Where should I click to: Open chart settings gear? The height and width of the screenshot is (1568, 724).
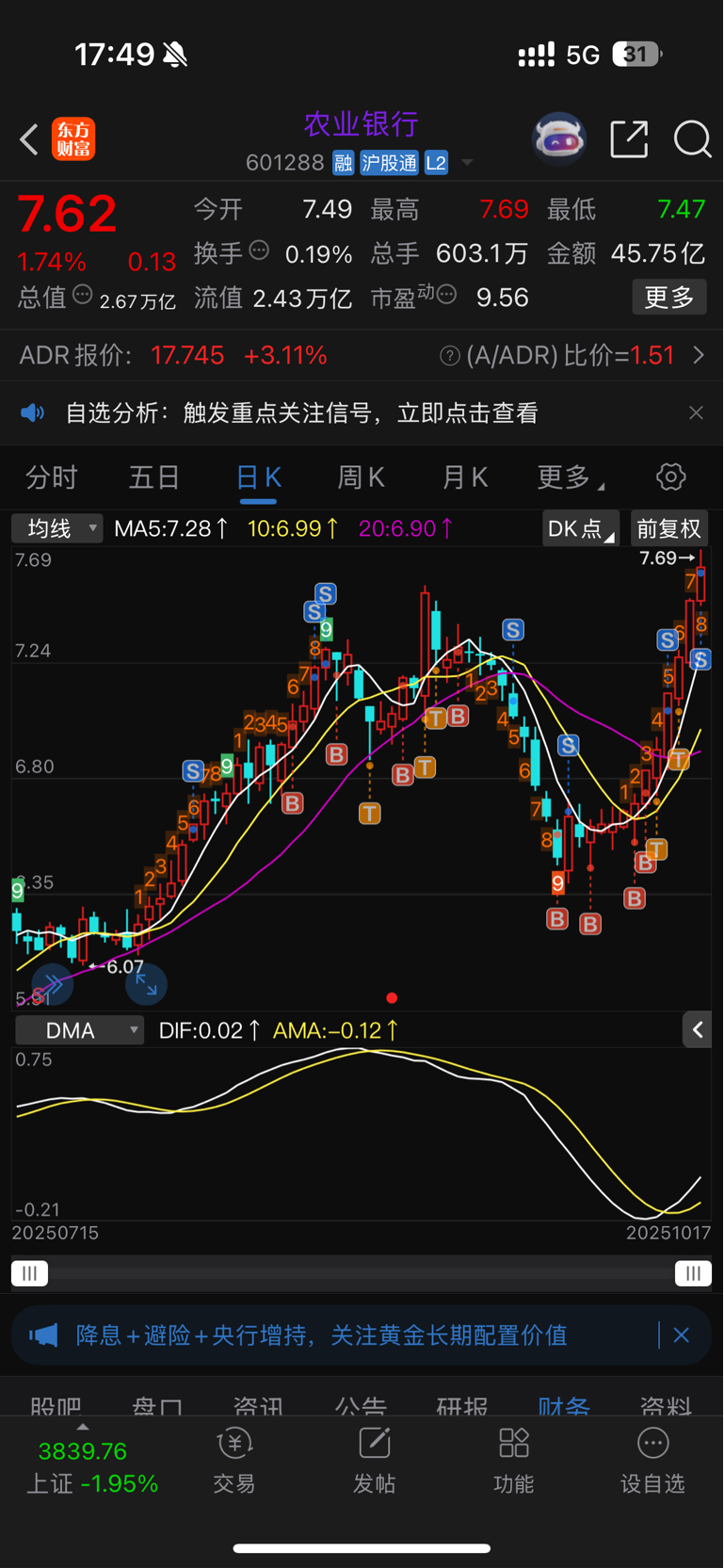[670, 477]
